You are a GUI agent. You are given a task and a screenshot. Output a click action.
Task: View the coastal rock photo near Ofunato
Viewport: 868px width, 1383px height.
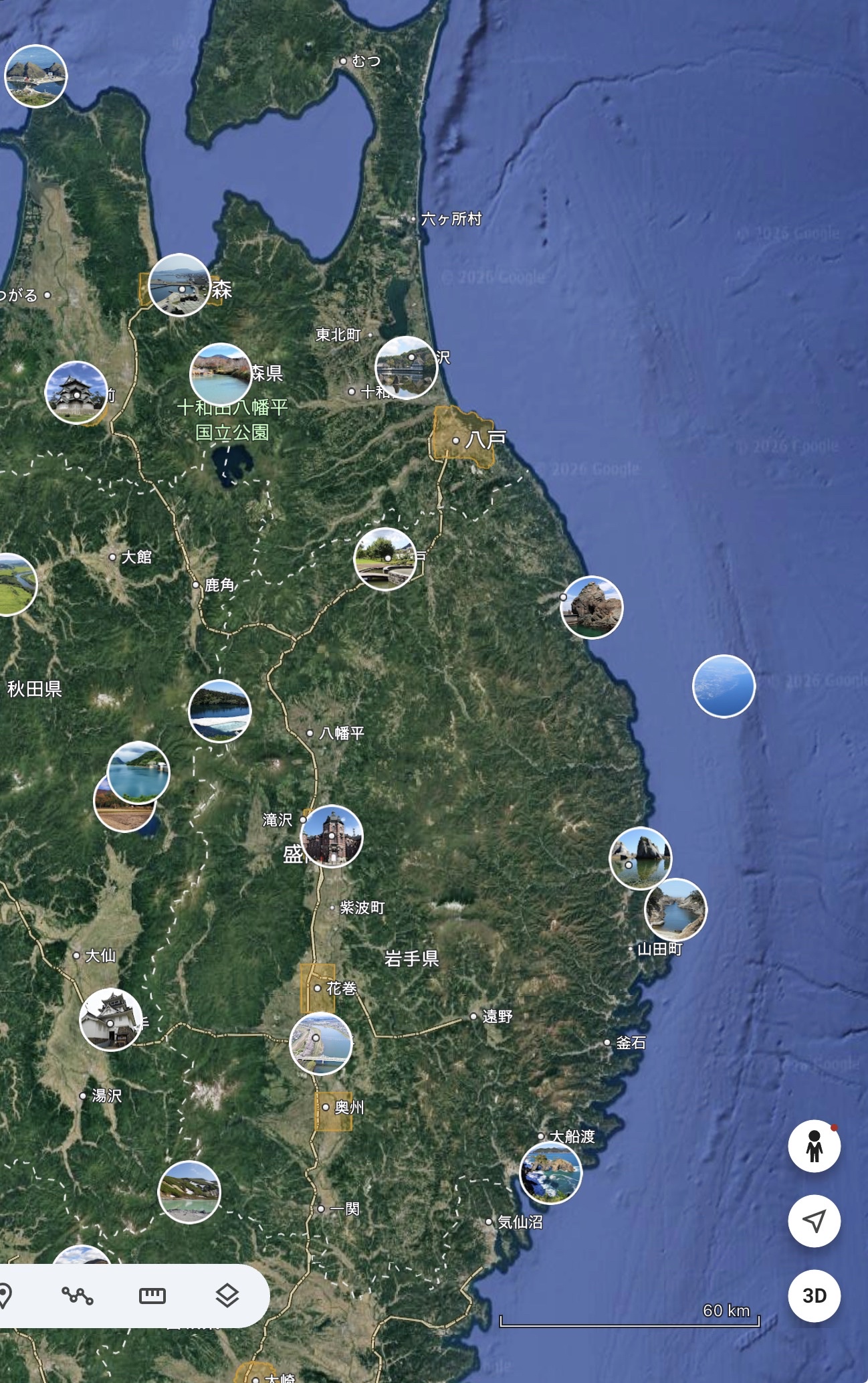pos(550,1173)
